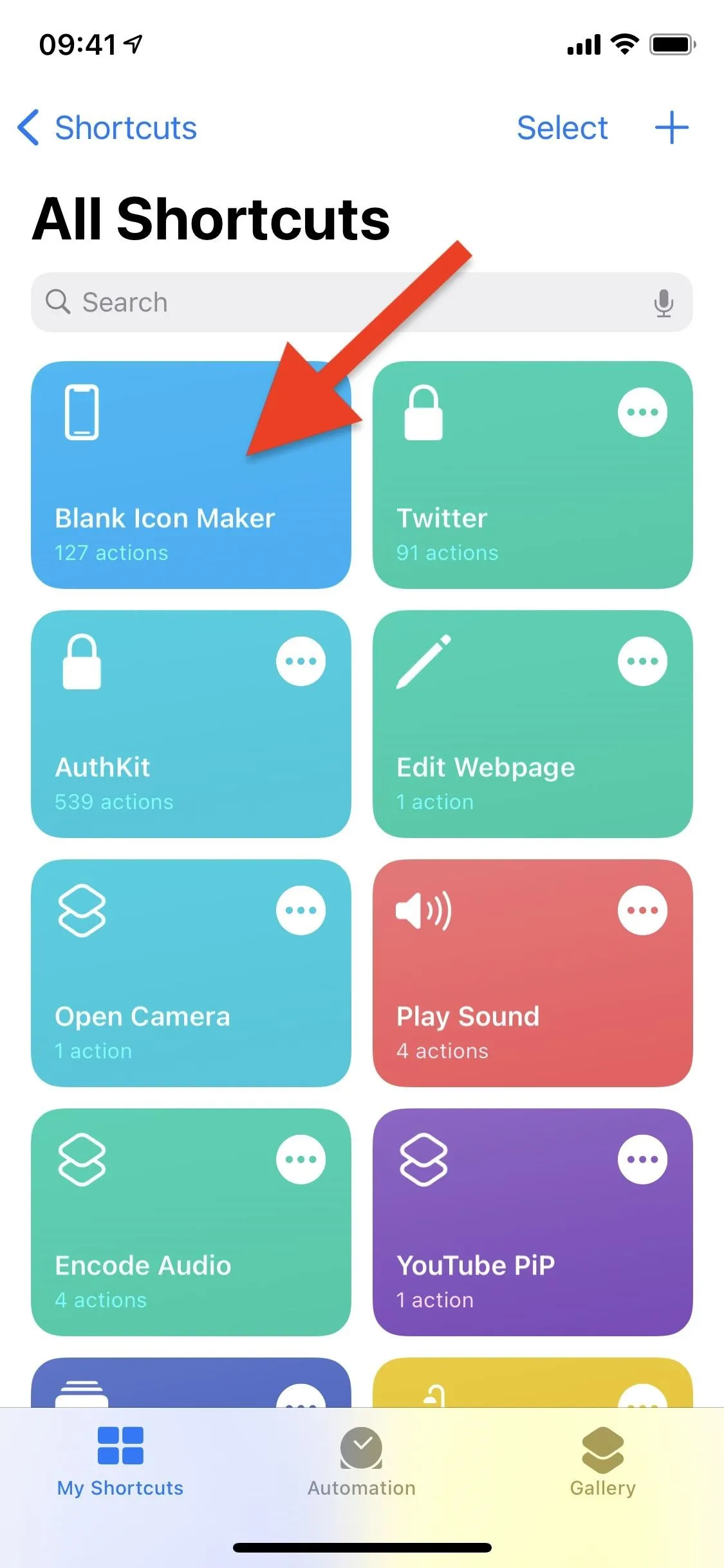This screenshot has width=724, height=1568.
Task: Open AuthKit shortcut's more options
Action: (x=301, y=661)
